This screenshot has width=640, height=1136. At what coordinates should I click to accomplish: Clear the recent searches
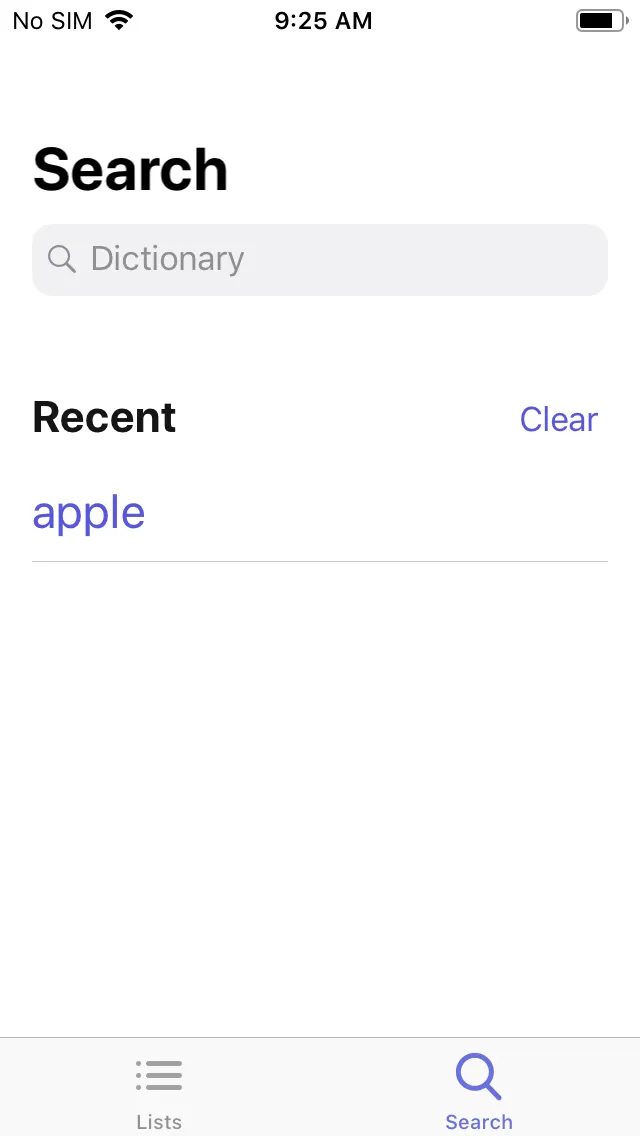tap(558, 419)
